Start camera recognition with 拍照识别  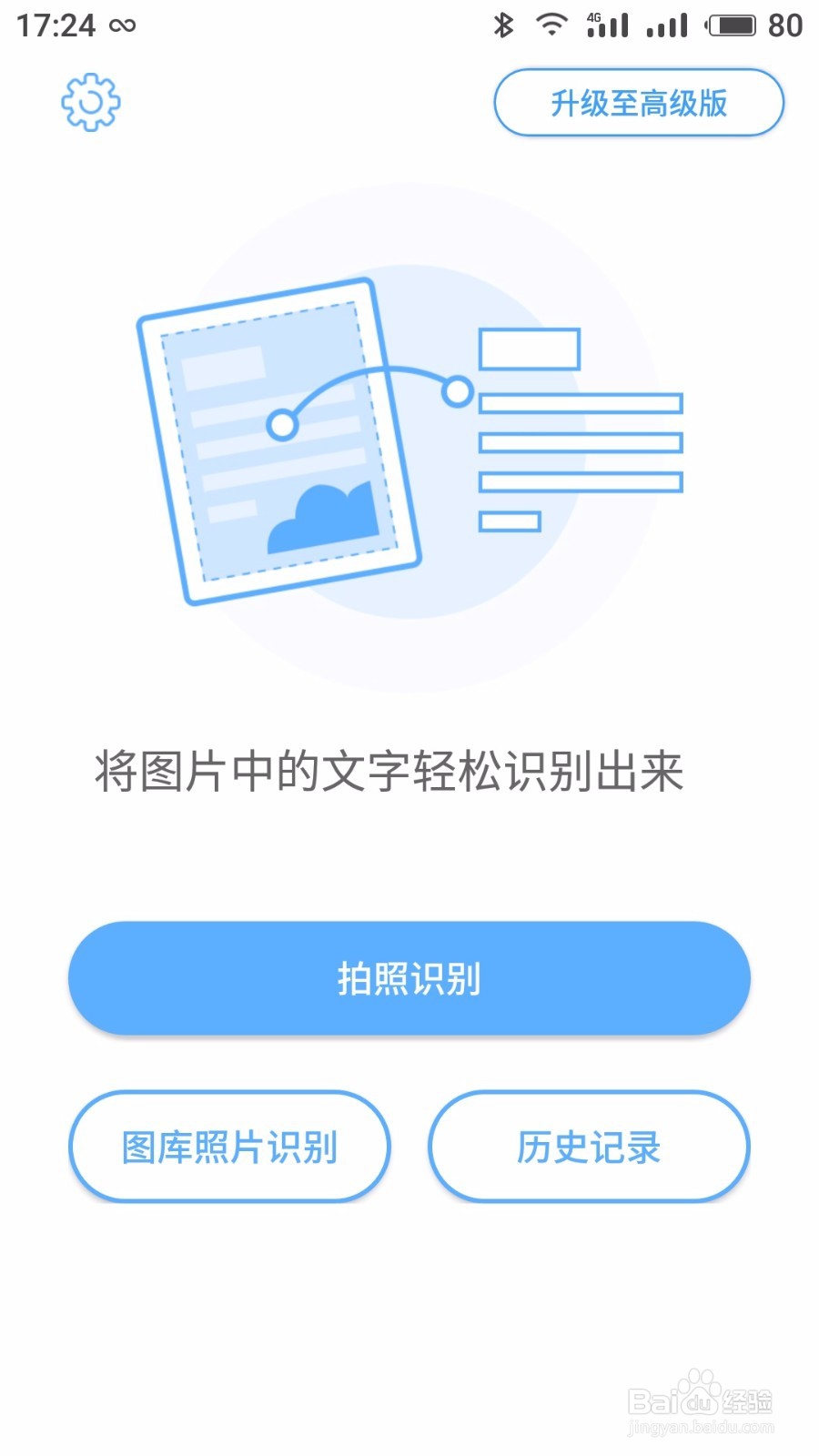click(x=409, y=978)
